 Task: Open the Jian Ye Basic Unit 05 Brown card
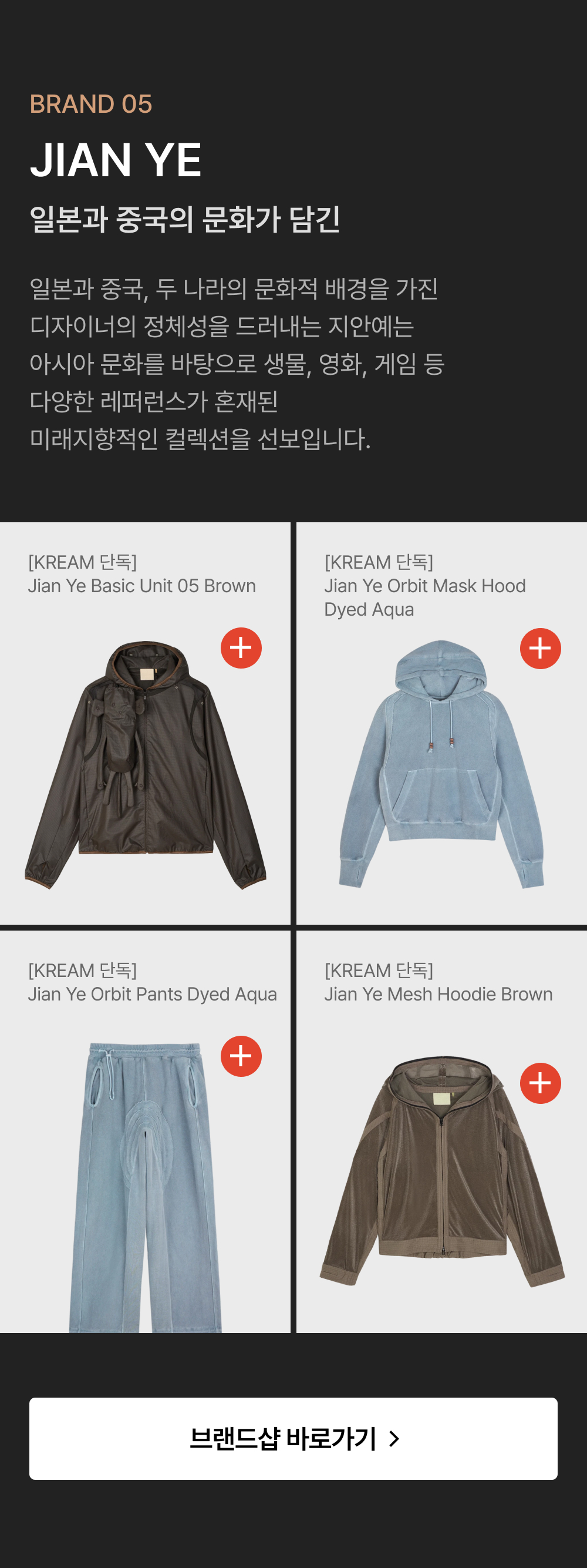145,723
